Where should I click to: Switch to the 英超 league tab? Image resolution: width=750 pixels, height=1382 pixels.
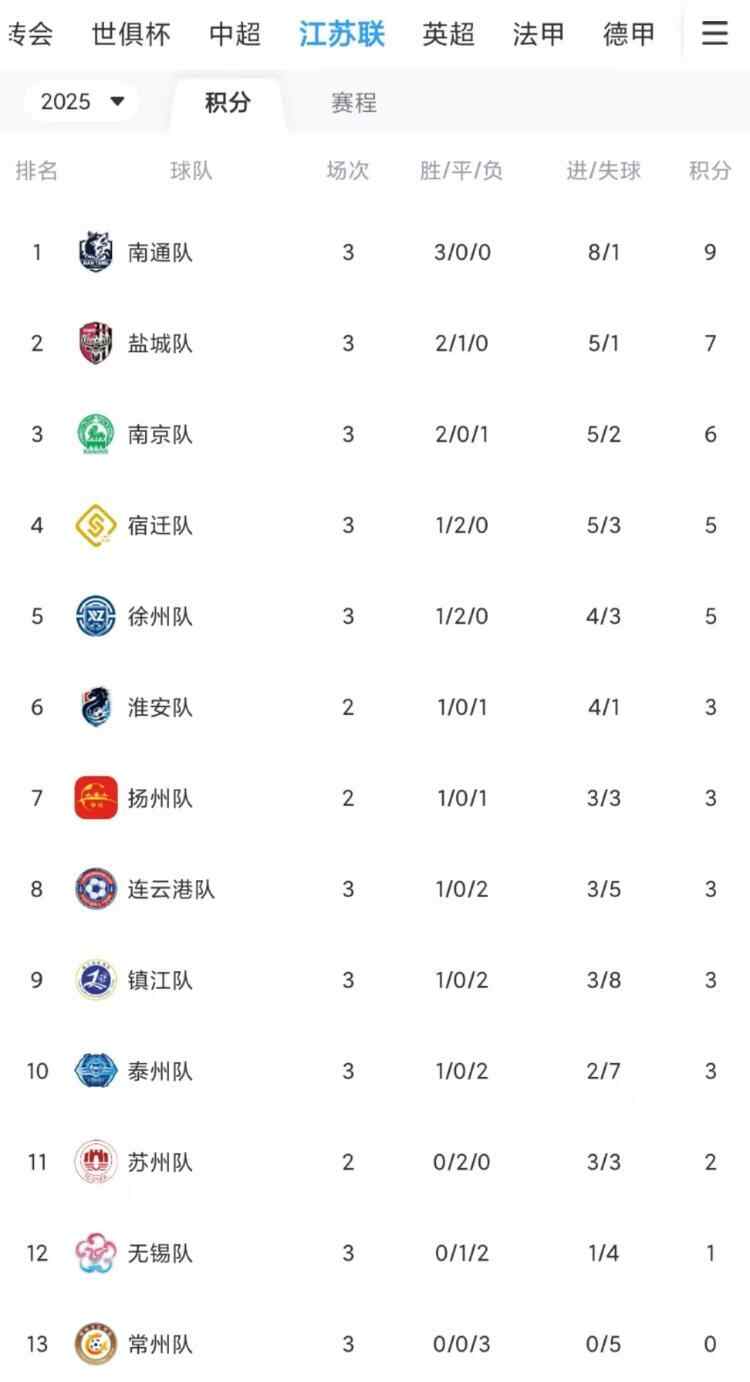(x=448, y=34)
